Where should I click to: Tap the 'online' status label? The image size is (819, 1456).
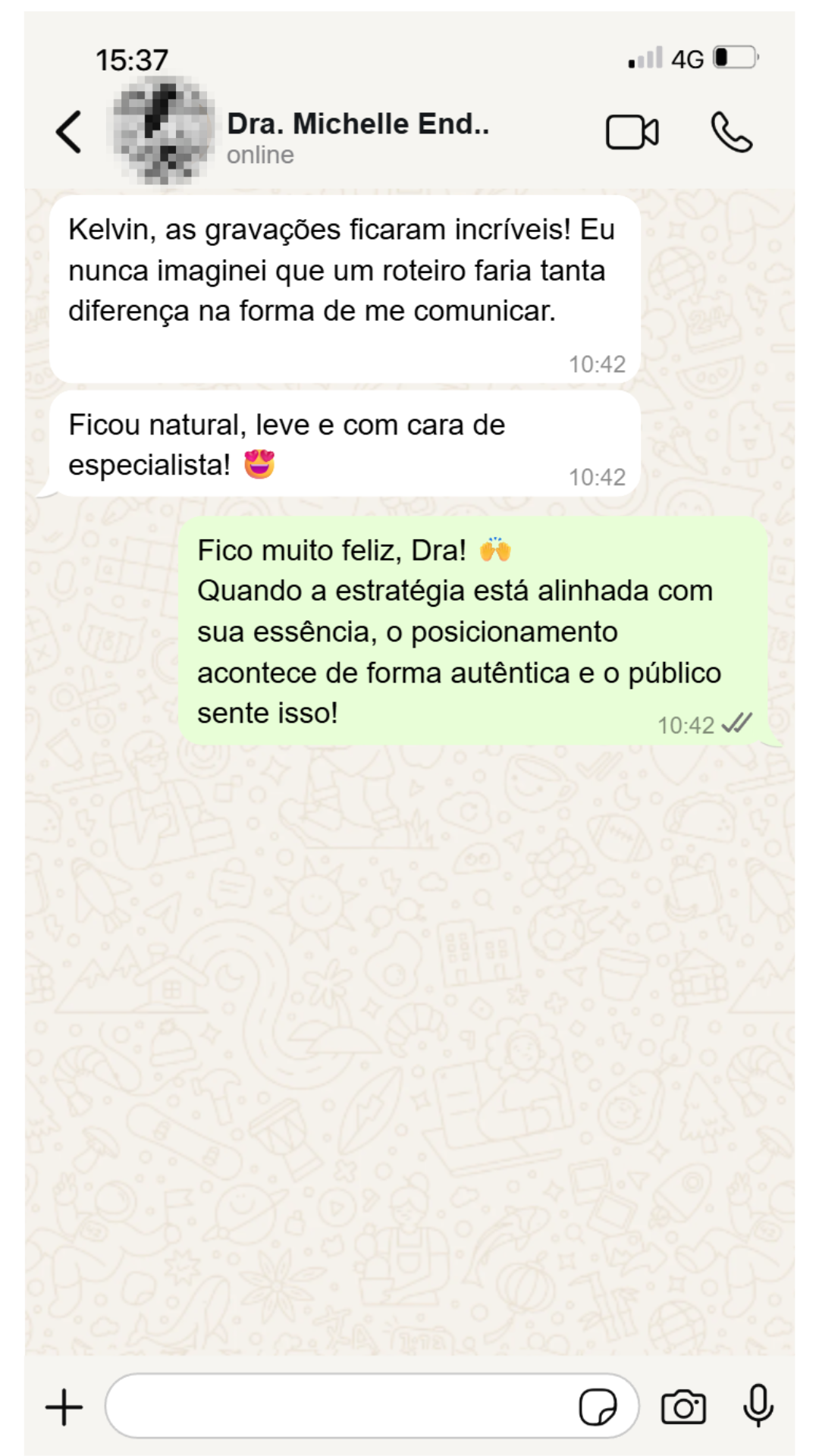pyautogui.click(x=260, y=155)
